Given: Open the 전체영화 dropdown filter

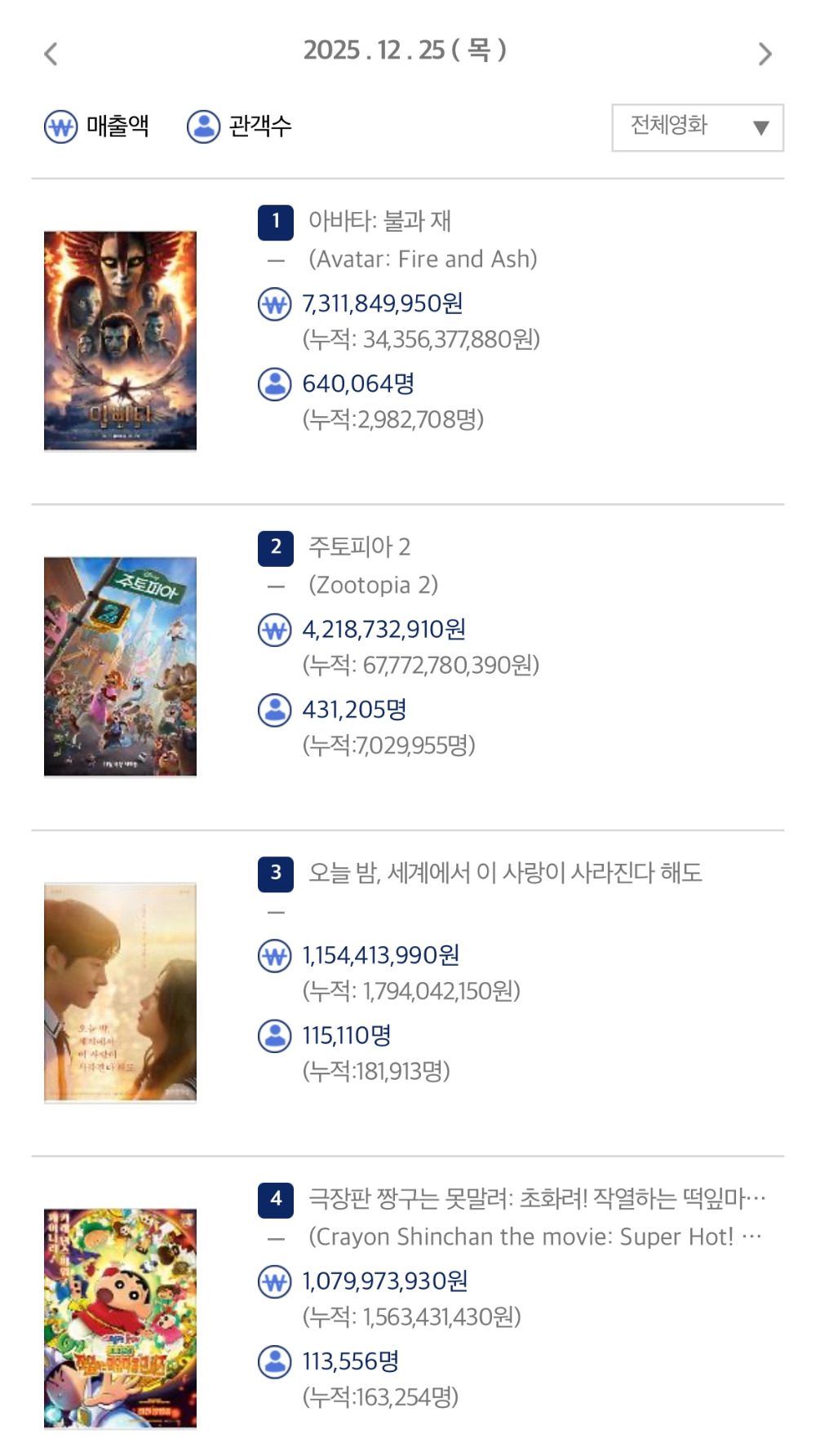Looking at the screenshot, I should (698, 127).
